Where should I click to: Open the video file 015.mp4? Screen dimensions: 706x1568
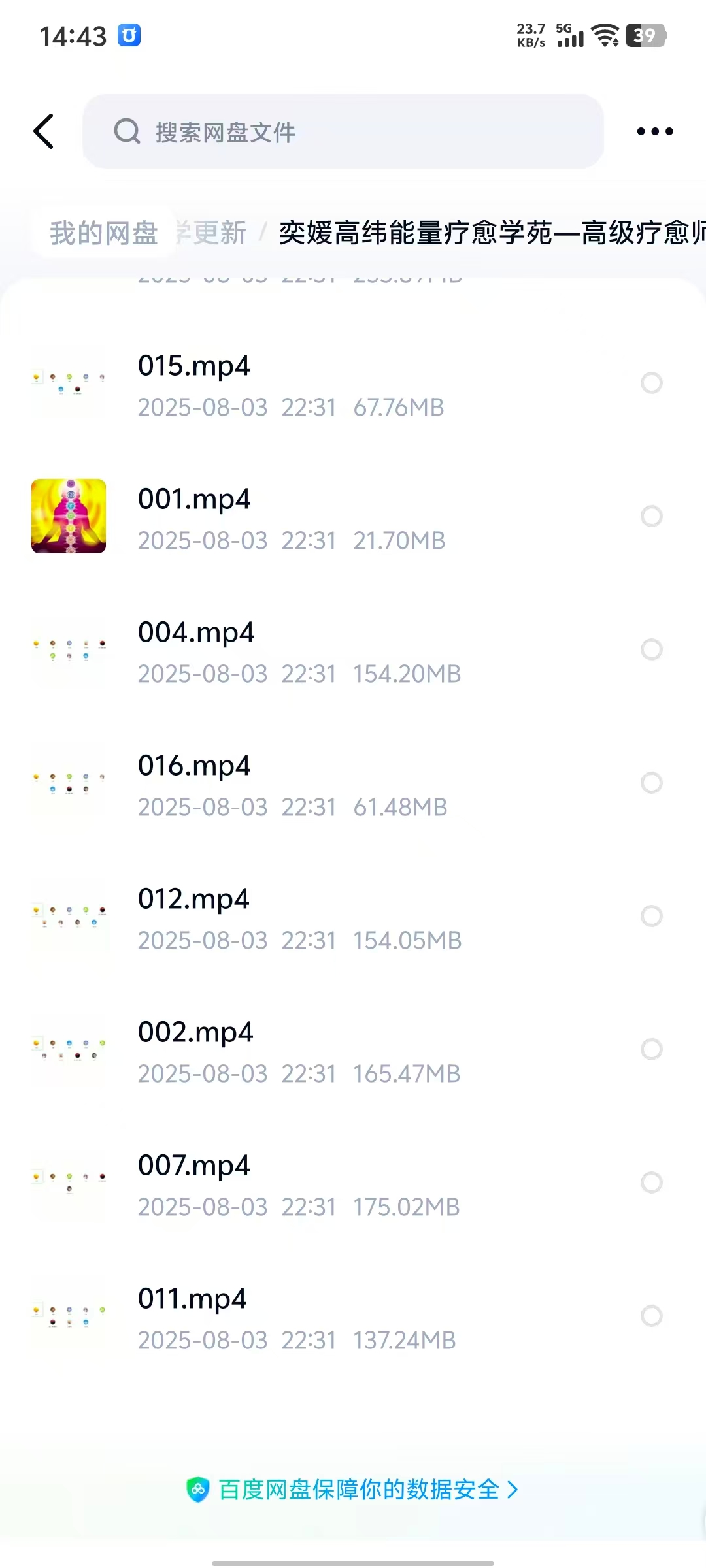[193, 367]
